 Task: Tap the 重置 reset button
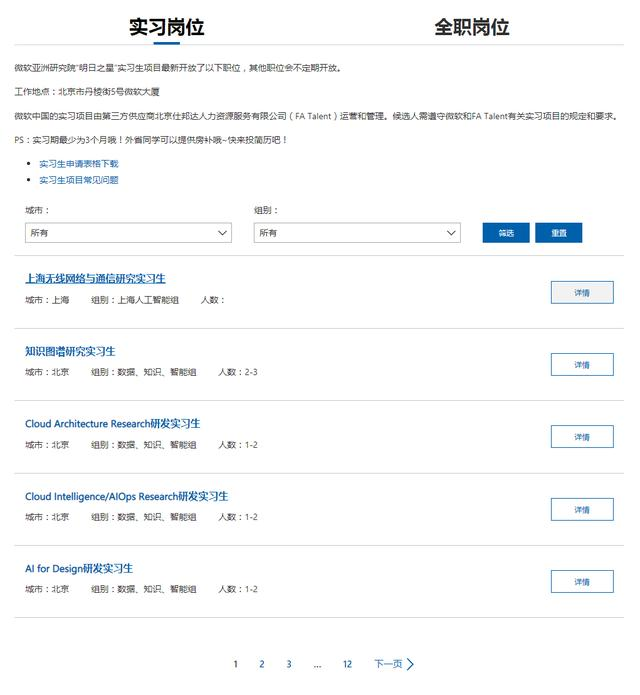pos(558,232)
